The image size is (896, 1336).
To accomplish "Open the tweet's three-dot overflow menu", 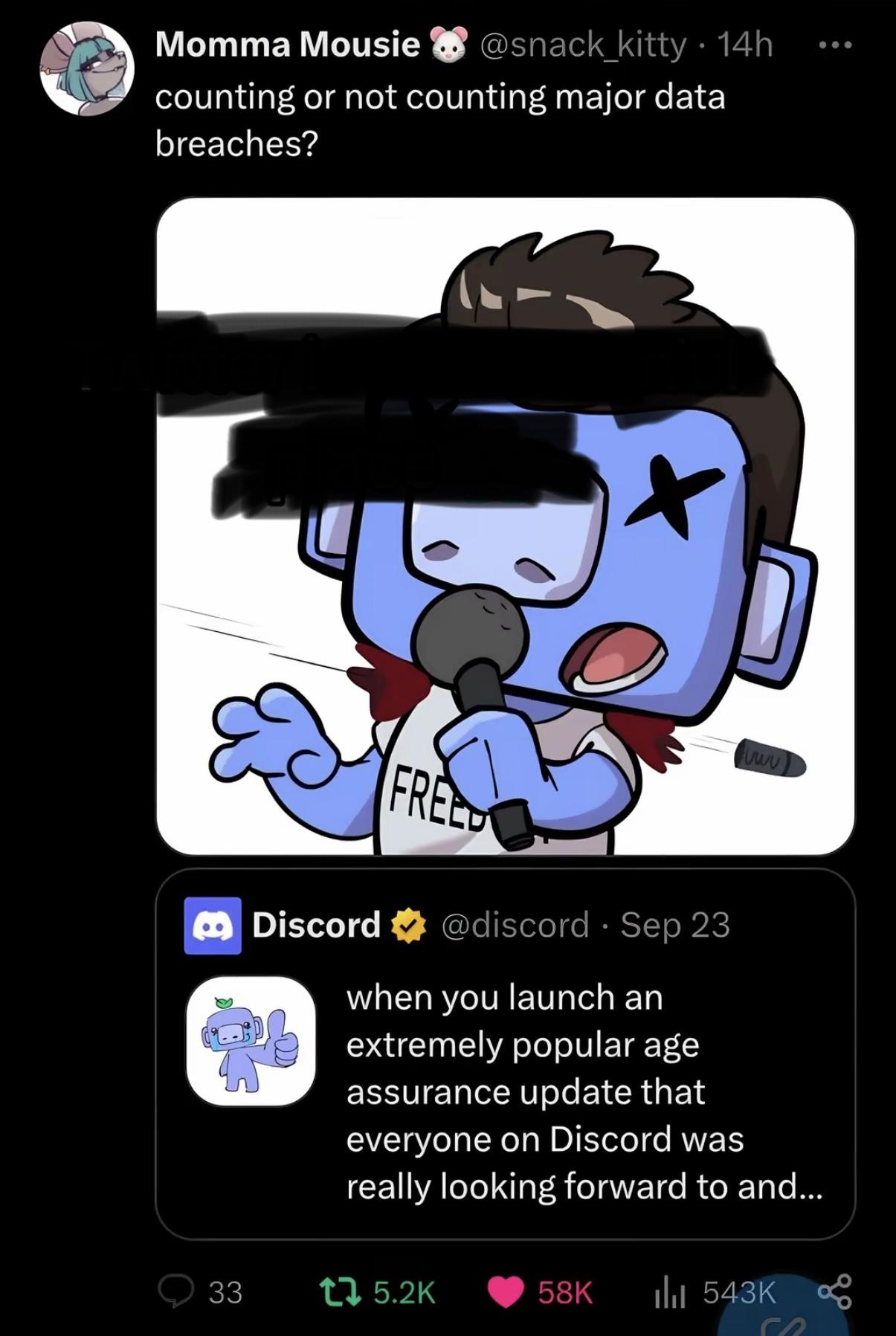I will click(834, 45).
